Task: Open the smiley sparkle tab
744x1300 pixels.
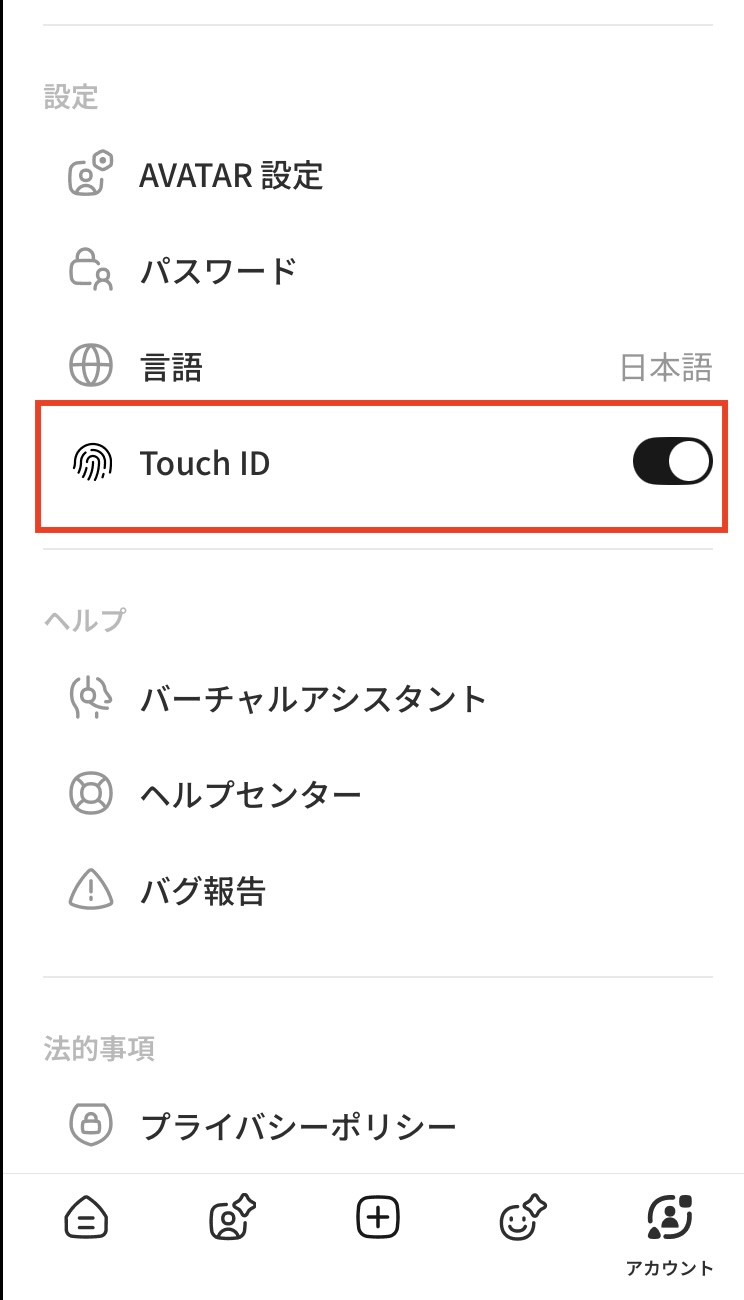Action: [523, 1219]
